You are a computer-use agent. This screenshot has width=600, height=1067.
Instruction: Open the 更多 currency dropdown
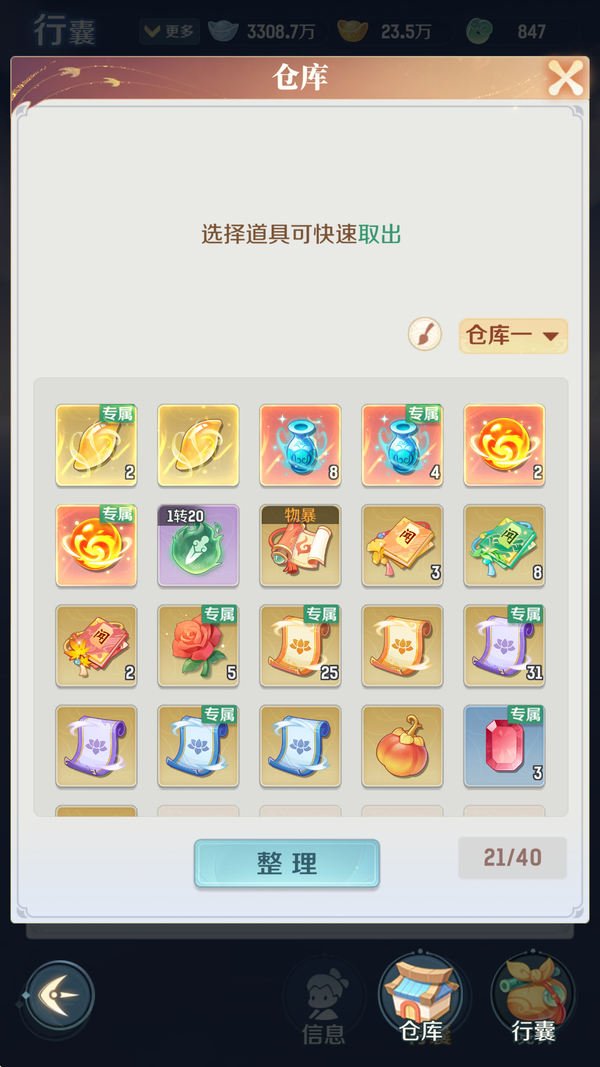pos(169,31)
